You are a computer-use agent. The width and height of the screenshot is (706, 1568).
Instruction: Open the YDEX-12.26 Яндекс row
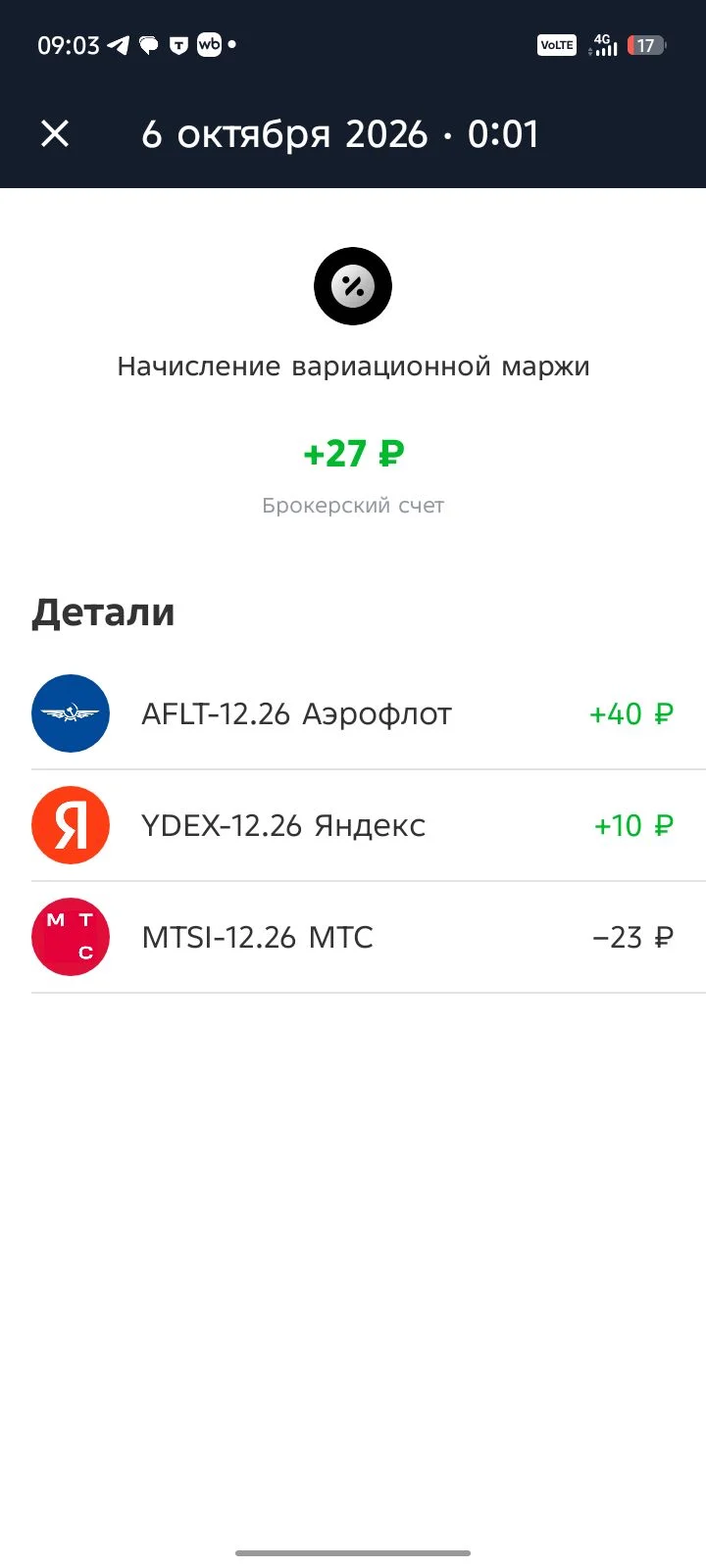353,825
